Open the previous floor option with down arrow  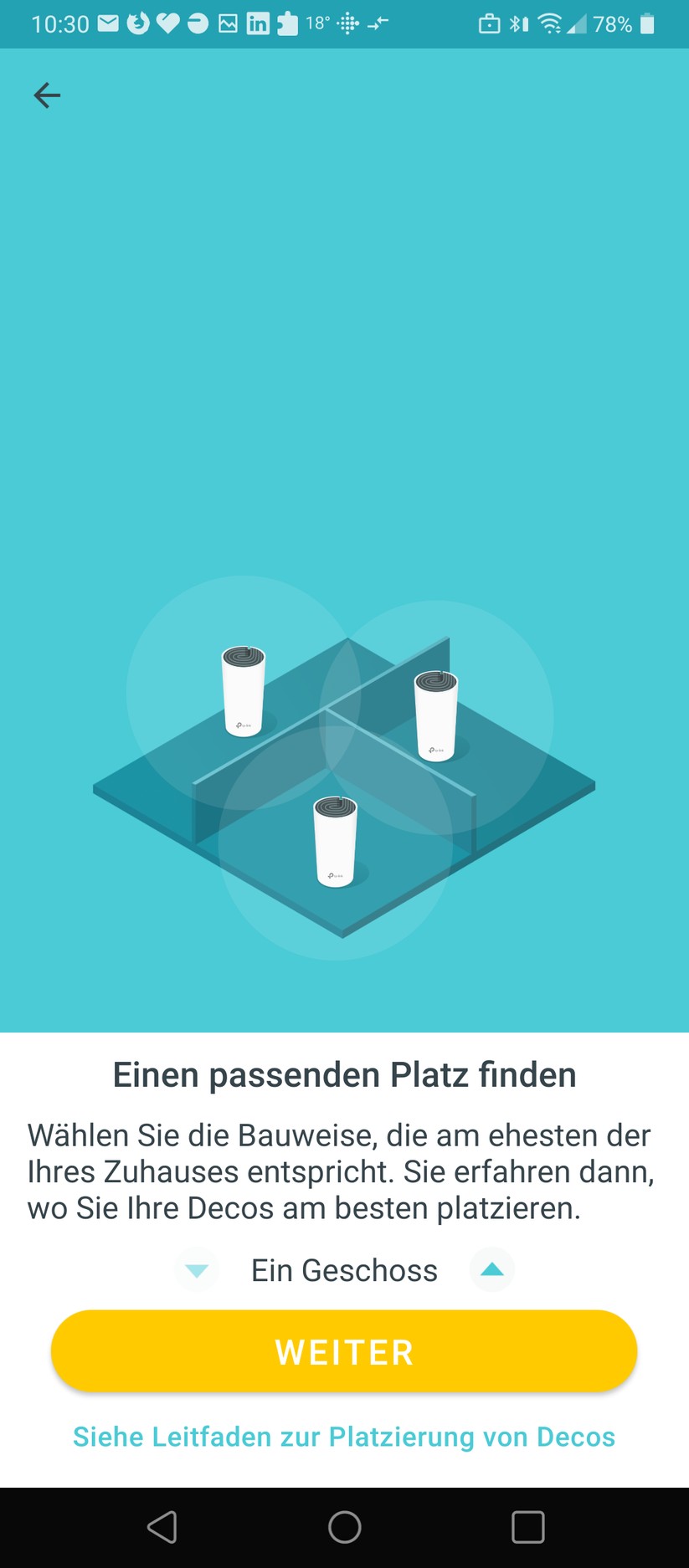(197, 1270)
